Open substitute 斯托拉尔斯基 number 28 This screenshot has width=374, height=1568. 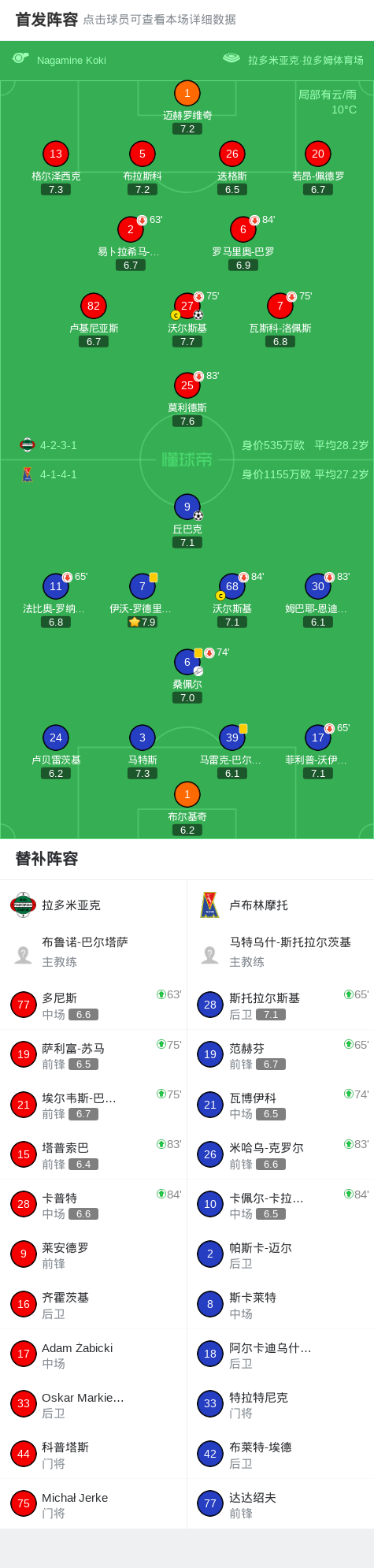pos(280,1005)
